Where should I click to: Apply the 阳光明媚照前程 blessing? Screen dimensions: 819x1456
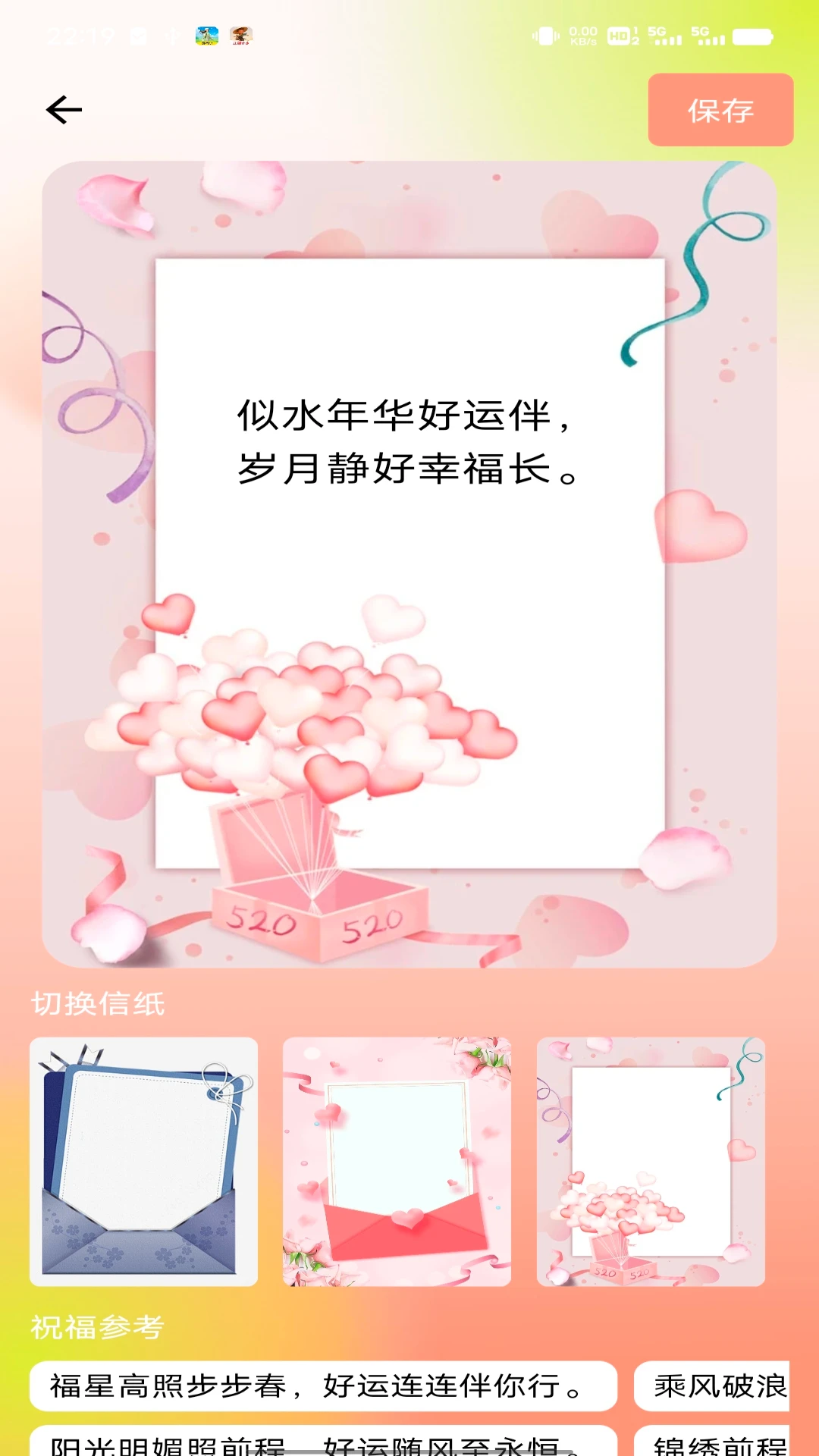(x=322, y=1443)
